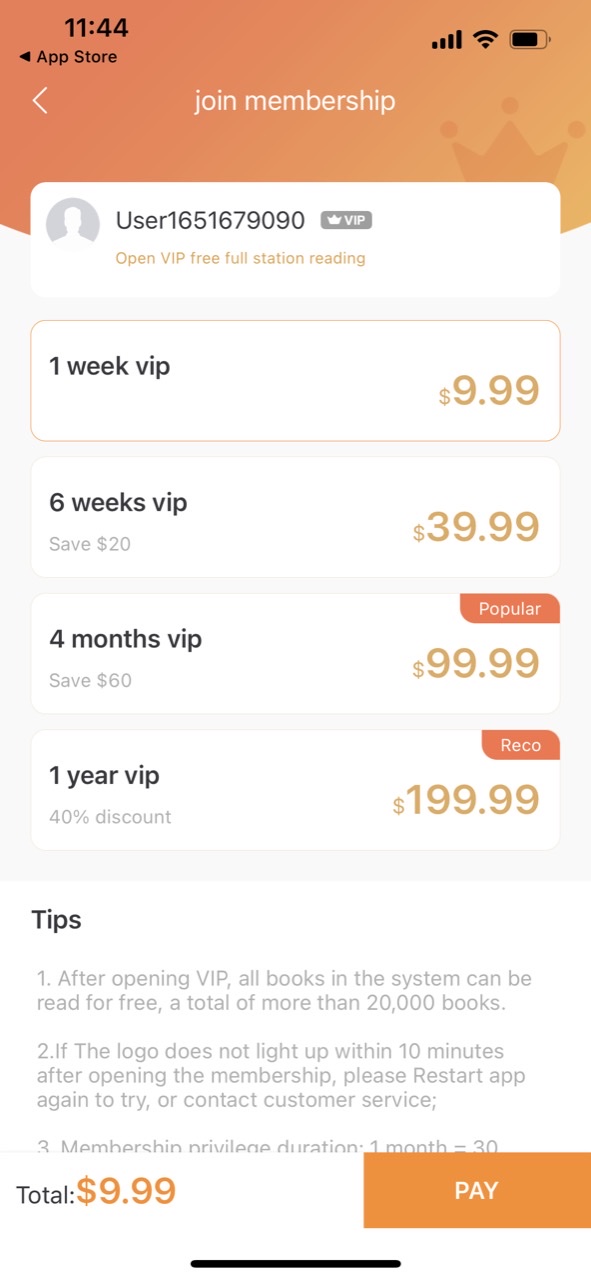Screen dimensions: 591x1280
Task: Tap the PAY button
Action: point(477,1190)
